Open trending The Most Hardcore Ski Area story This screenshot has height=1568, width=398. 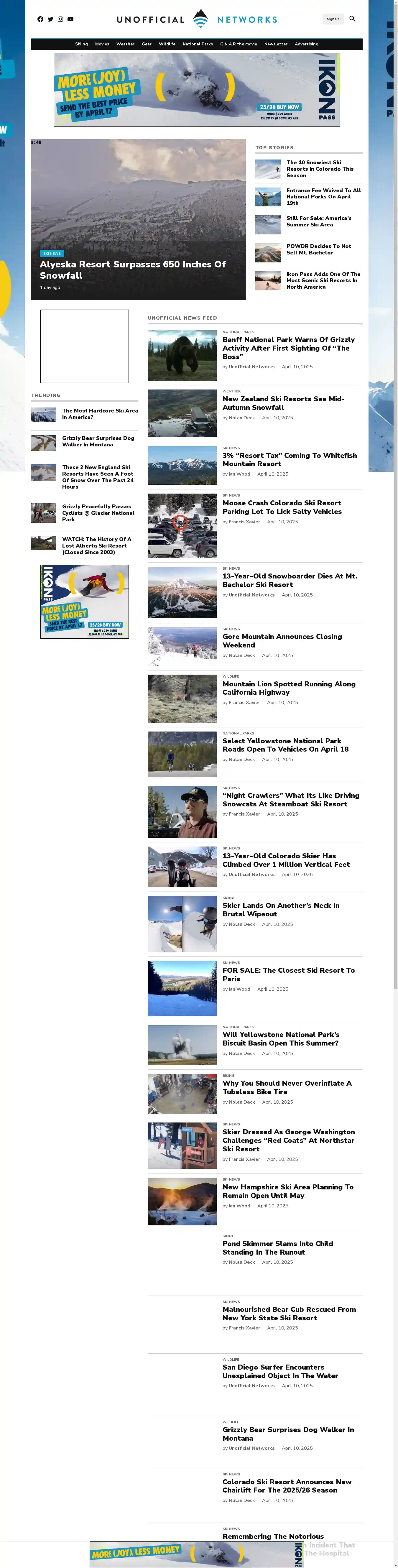(x=100, y=414)
